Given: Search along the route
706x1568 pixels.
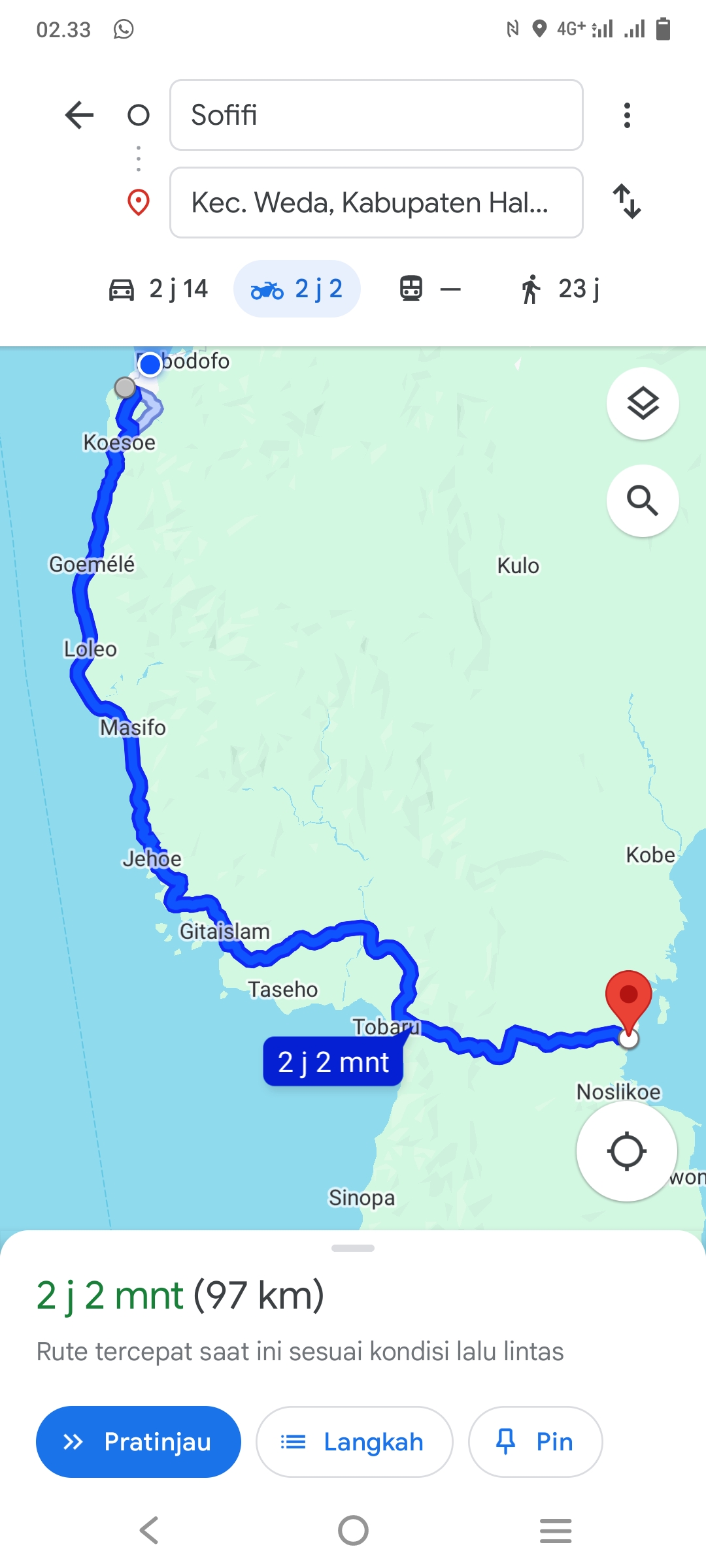Looking at the screenshot, I should pyautogui.click(x=643, y=500).
